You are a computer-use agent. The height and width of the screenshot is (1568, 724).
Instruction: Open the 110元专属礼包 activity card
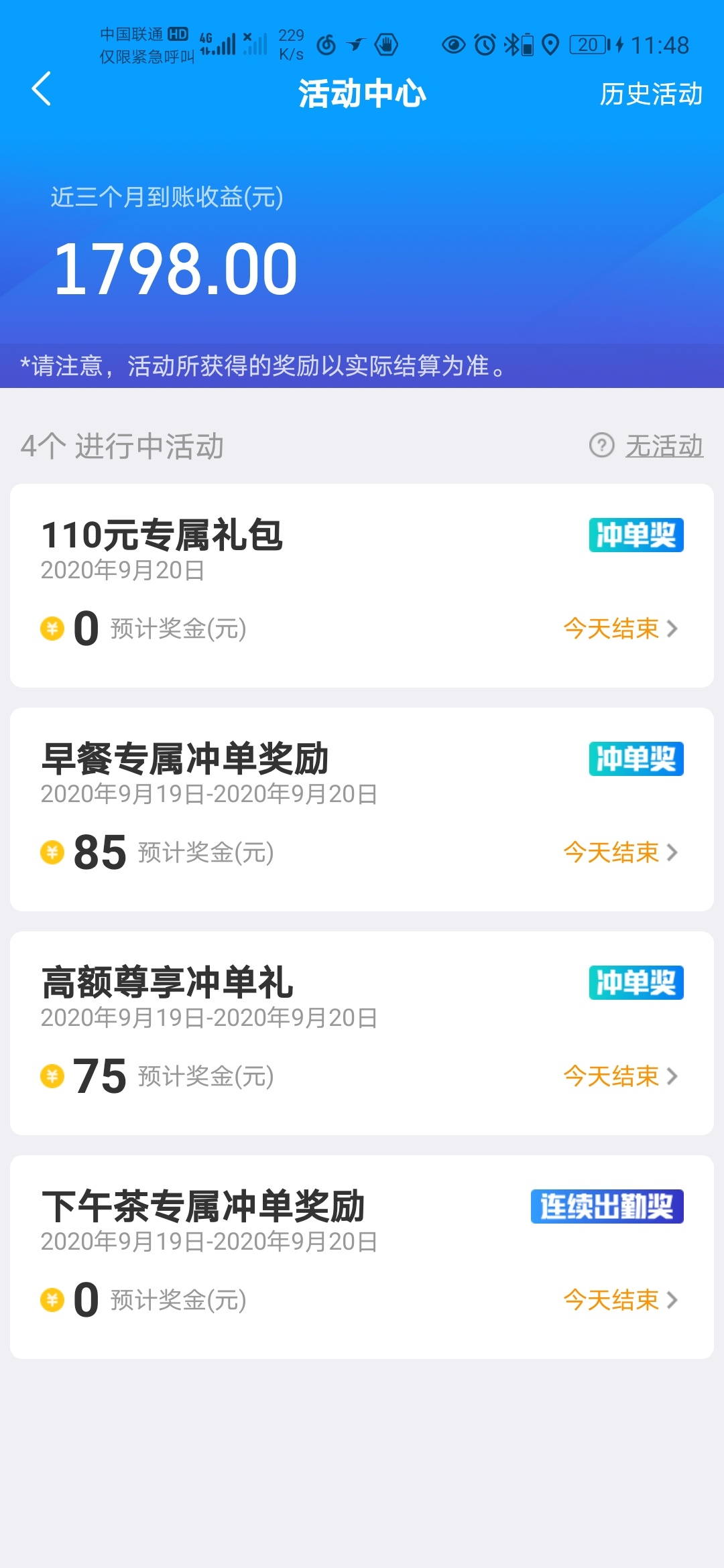click(x=362, y=586)
